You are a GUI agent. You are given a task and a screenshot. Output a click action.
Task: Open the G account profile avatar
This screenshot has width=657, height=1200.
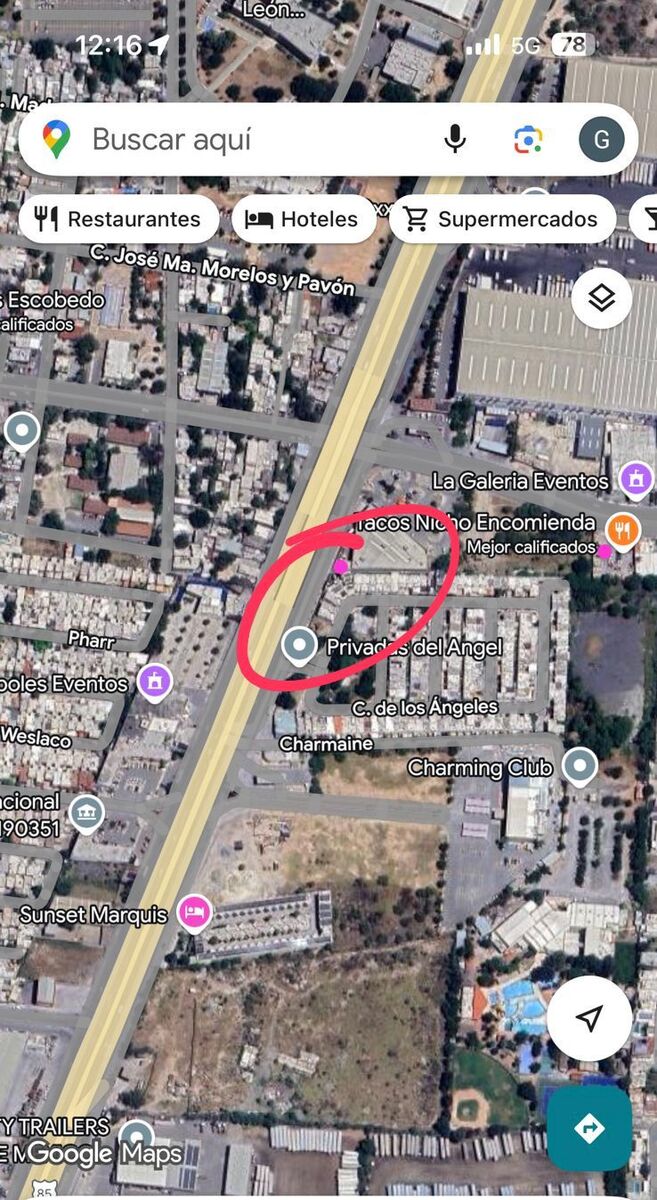coord(601,140)
